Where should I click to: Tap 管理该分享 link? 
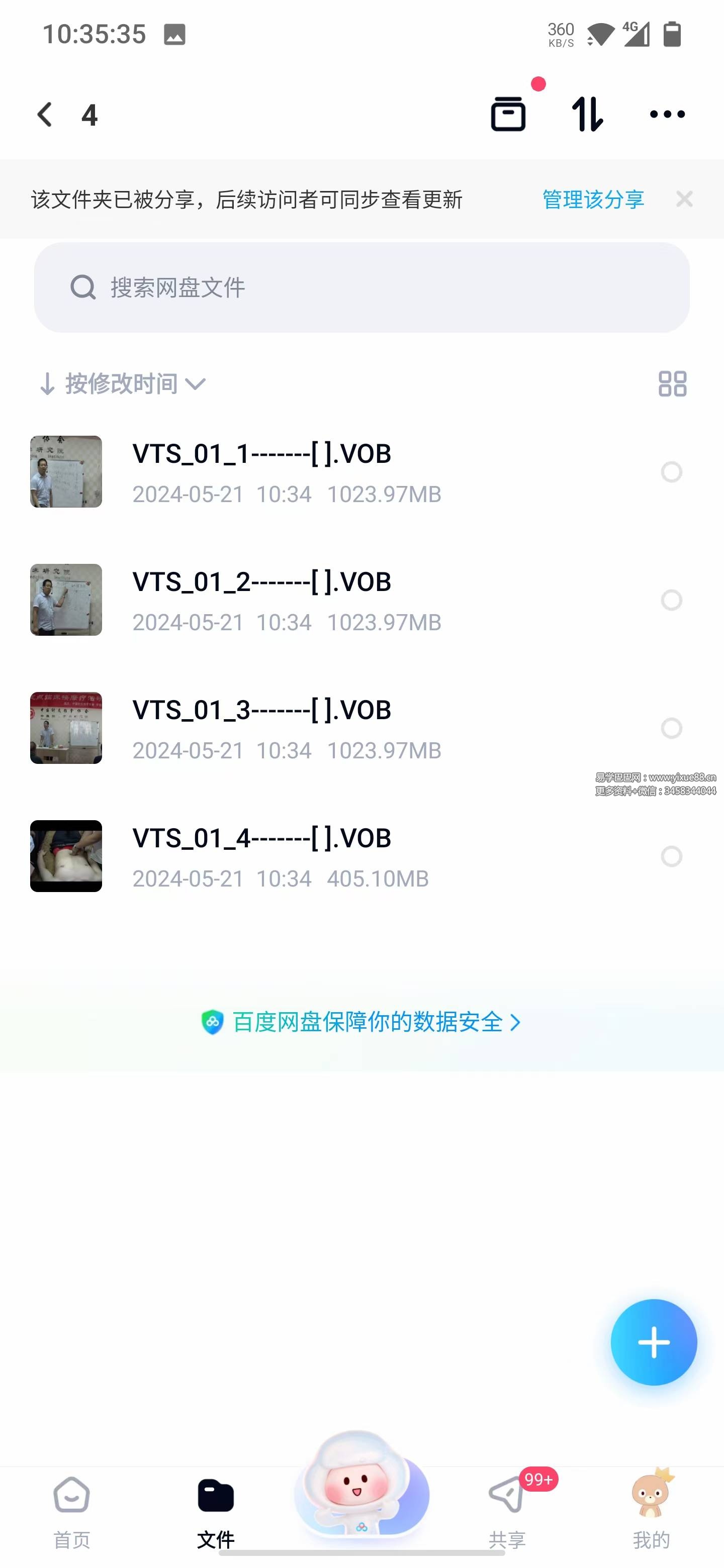tap(592, 200)
